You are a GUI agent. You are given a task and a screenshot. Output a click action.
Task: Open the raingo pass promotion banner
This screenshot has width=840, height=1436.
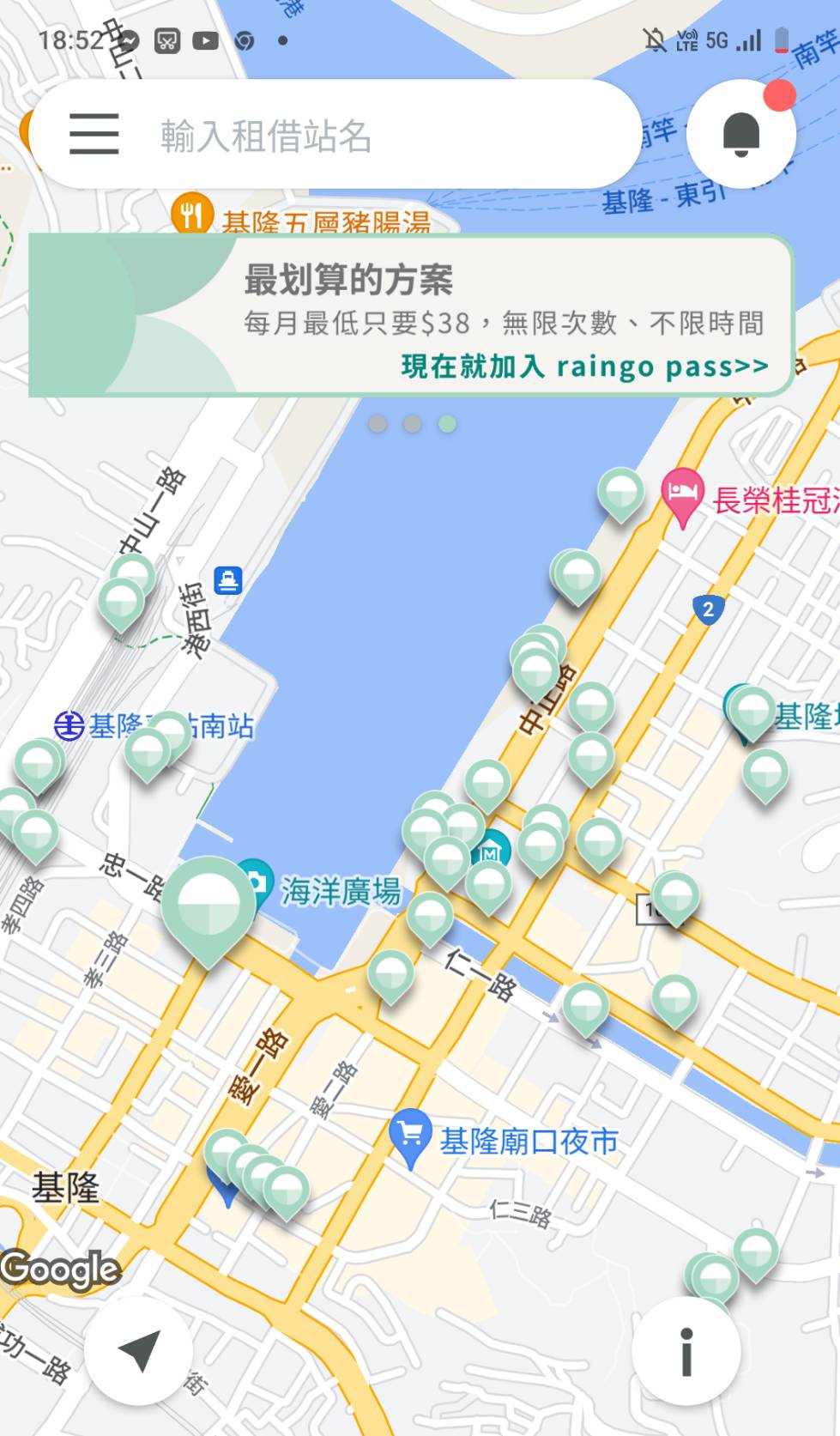pos(410,316)
